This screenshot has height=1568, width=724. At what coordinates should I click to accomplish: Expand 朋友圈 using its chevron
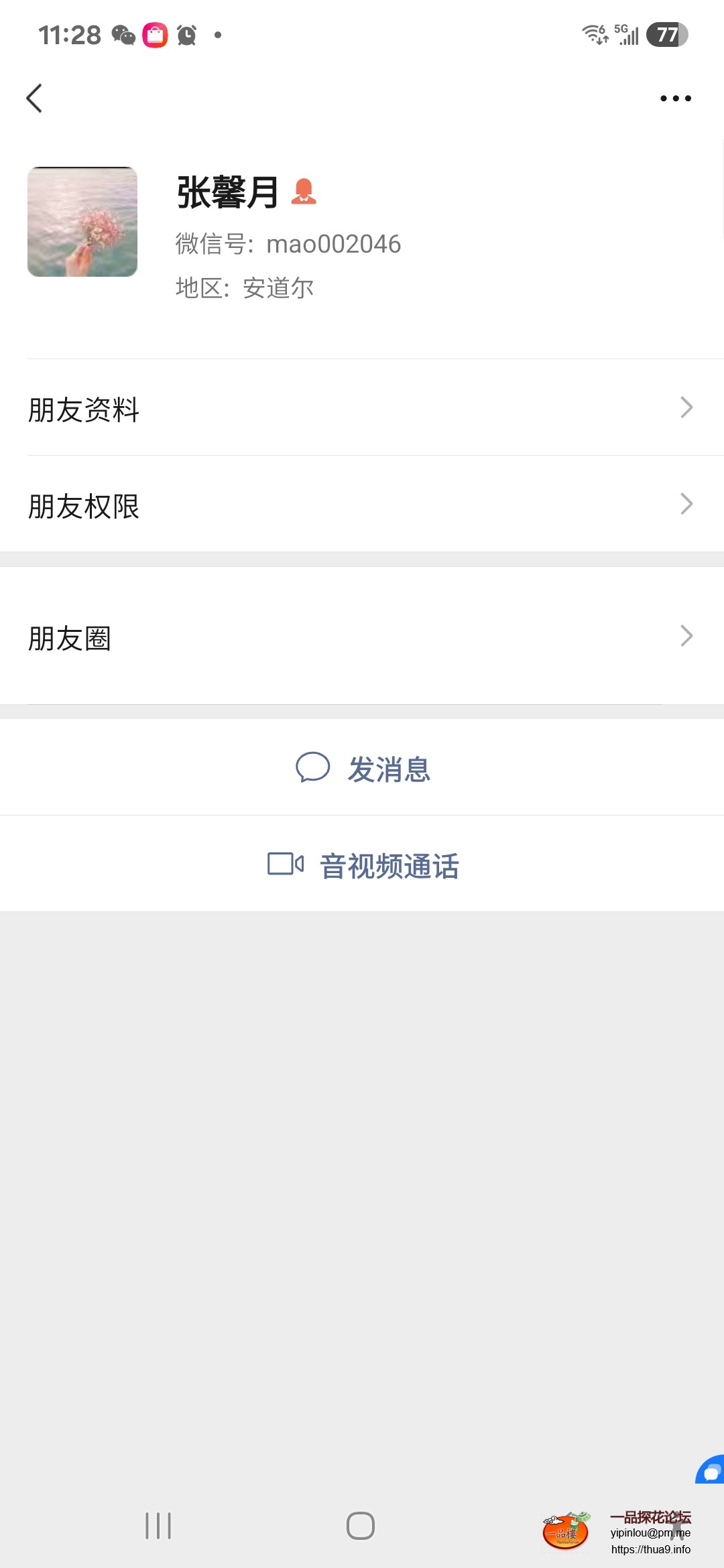(685, 635)
